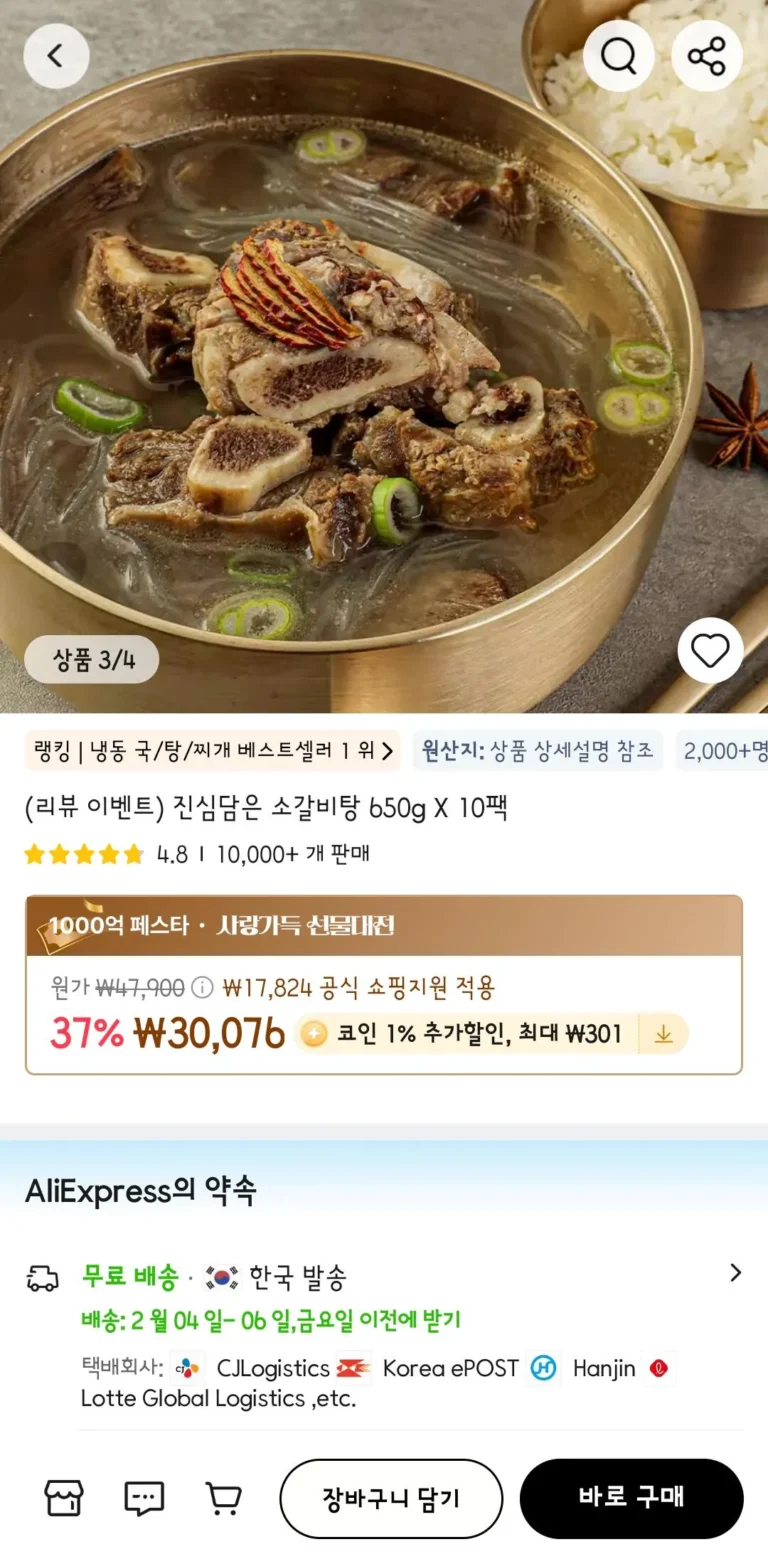The height and width of the screenshot is (1559, 768).
Task: Buy now with 바로 구매
Action: (x=631, y=1498)
